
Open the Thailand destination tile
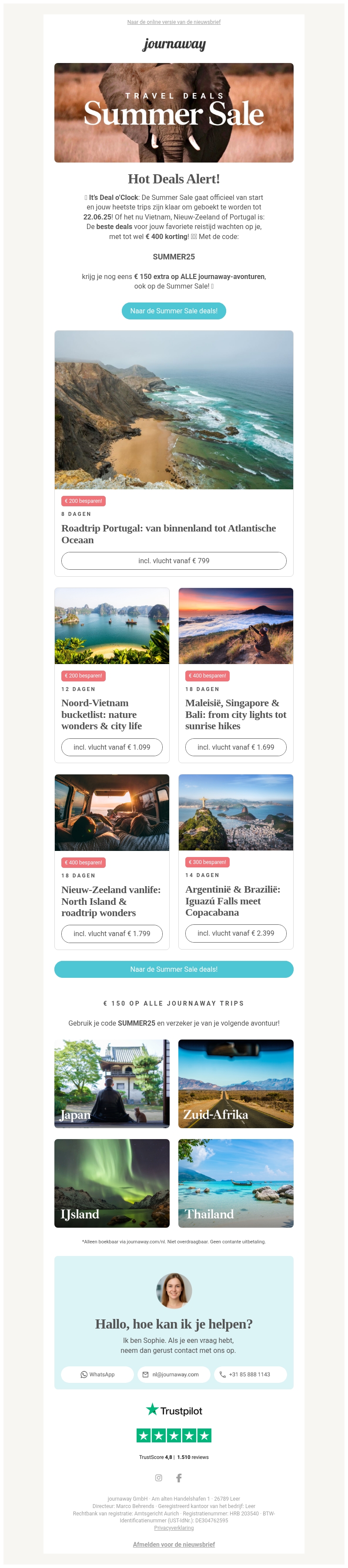pos(236,1183)
